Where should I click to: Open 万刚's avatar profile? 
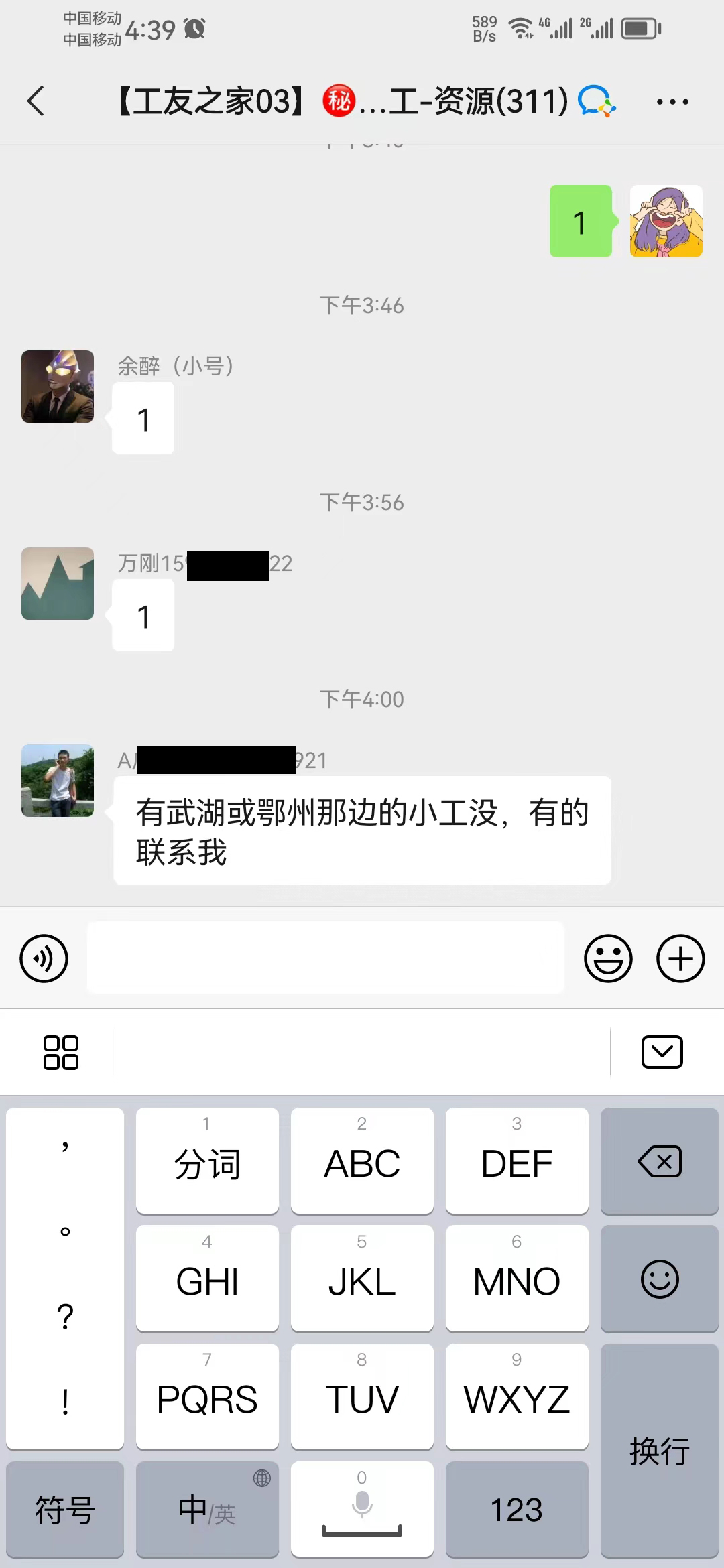58,584
